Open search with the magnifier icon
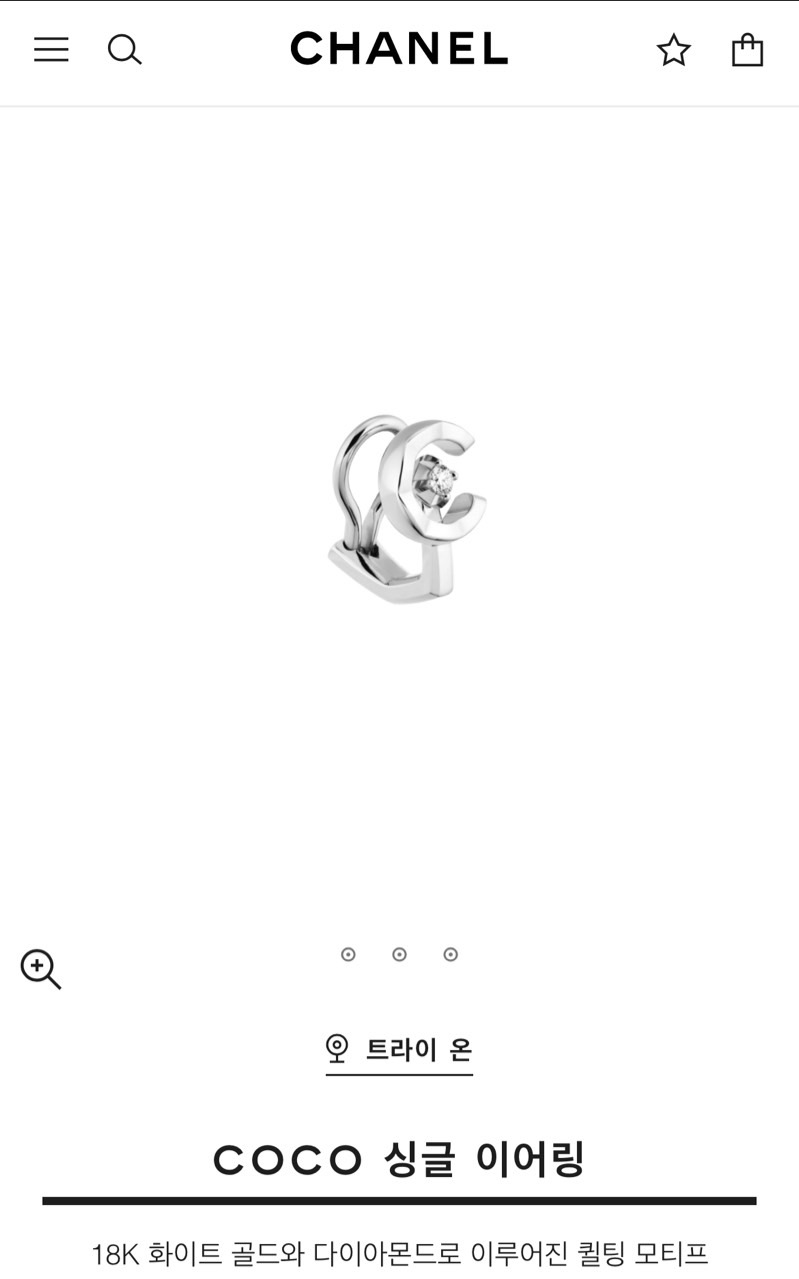 click(124, 49)
